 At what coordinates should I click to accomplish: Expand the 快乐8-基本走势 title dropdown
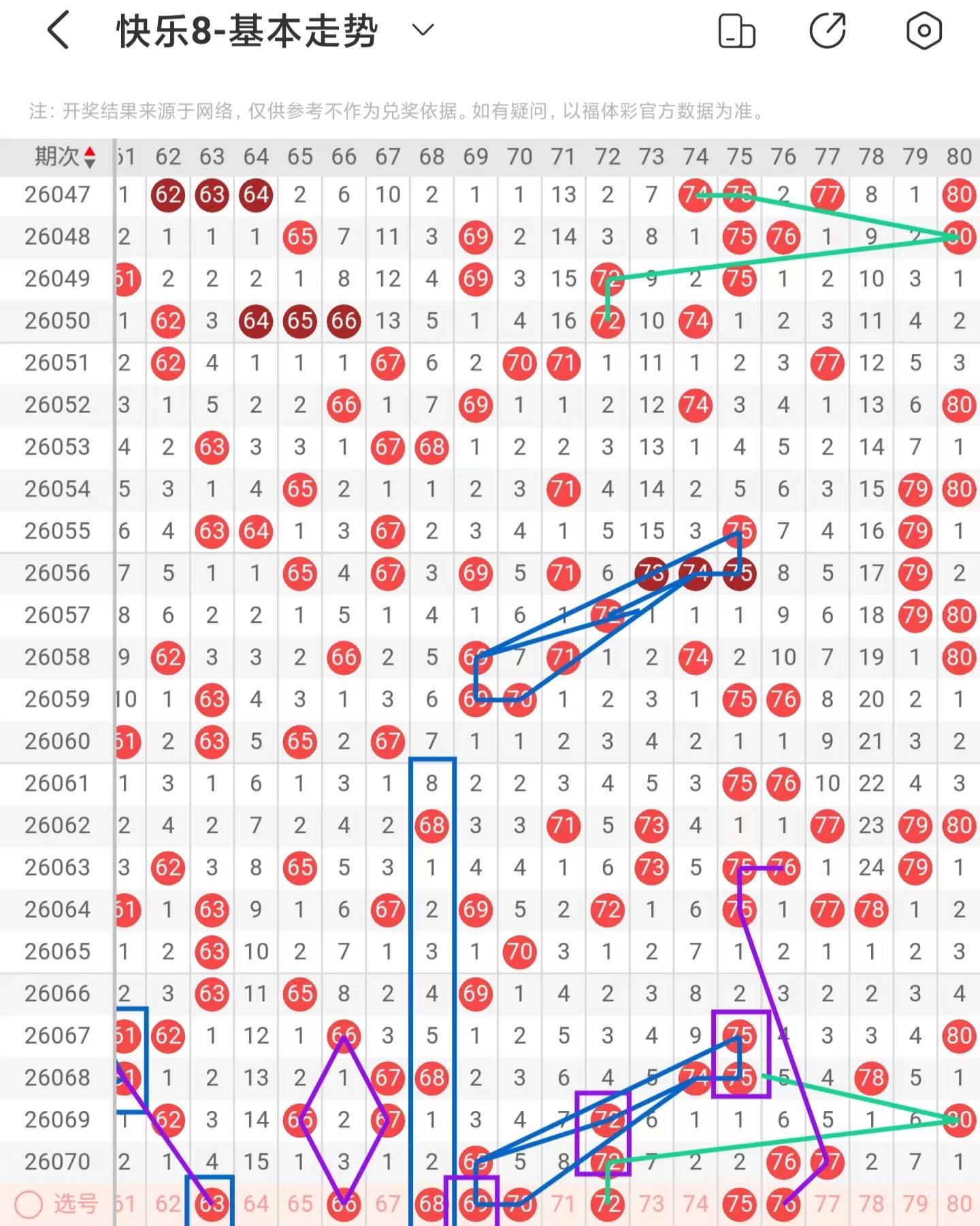click(x=423, y=31)
